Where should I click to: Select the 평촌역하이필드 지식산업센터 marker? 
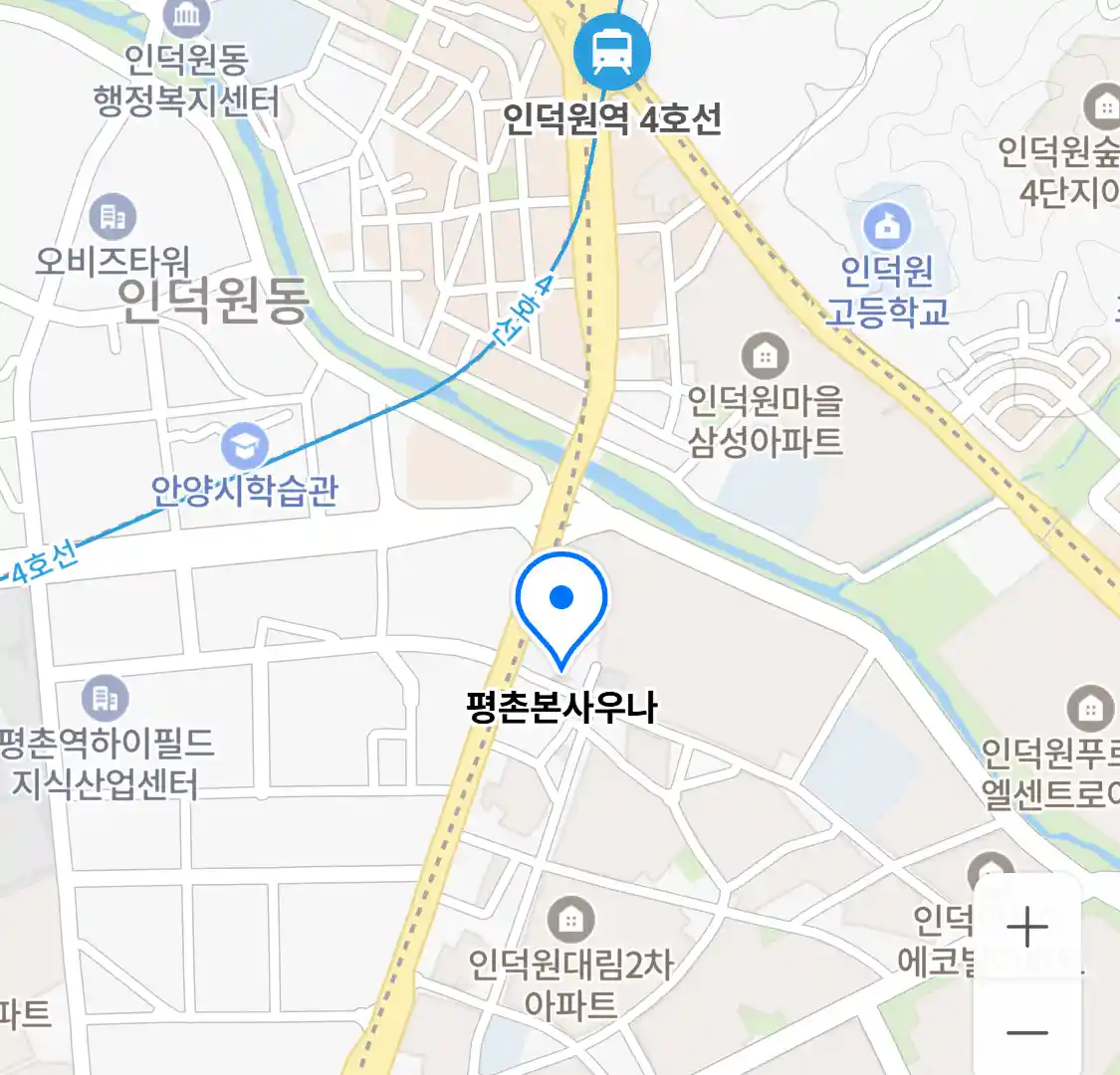pos(105,699)
